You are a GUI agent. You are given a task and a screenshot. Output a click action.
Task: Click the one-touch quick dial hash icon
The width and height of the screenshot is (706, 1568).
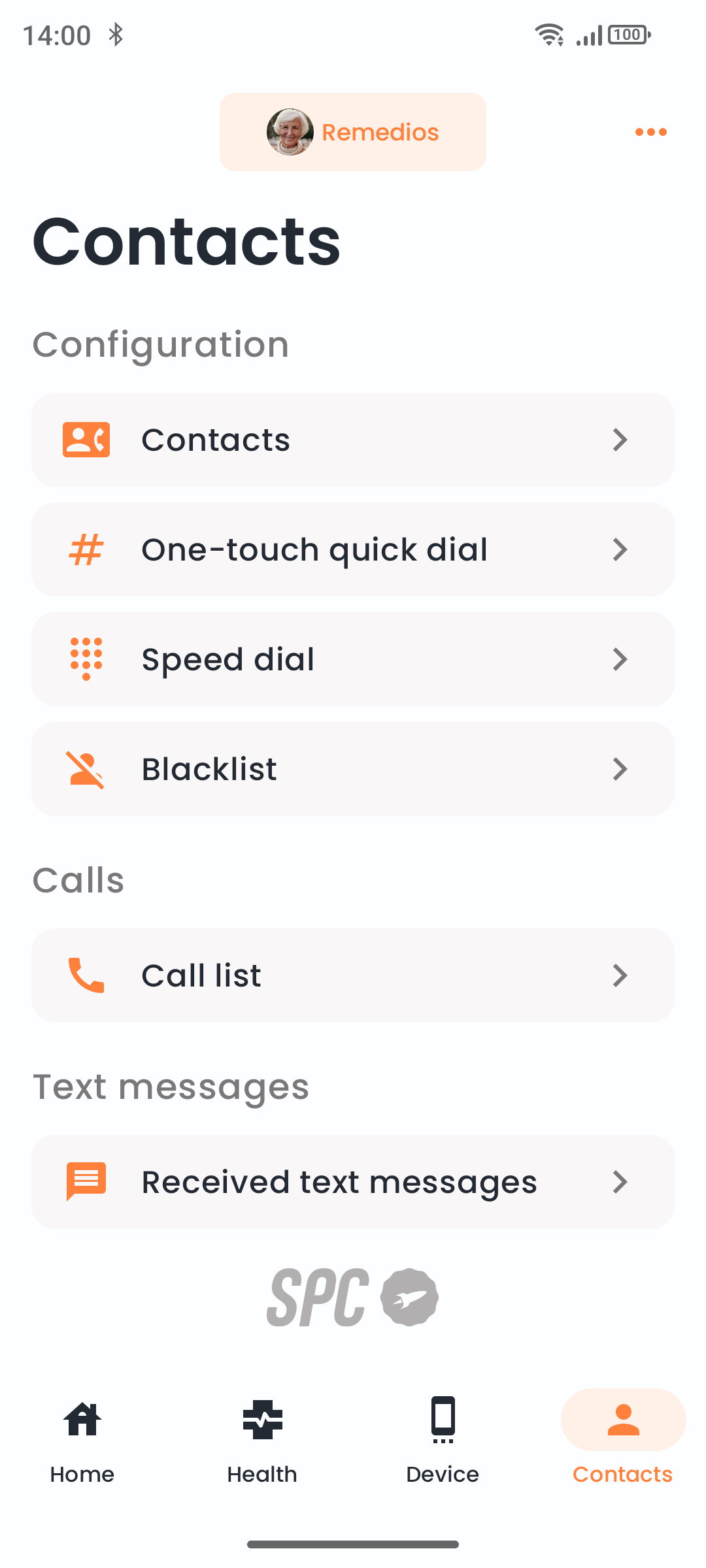pos(86,549)
